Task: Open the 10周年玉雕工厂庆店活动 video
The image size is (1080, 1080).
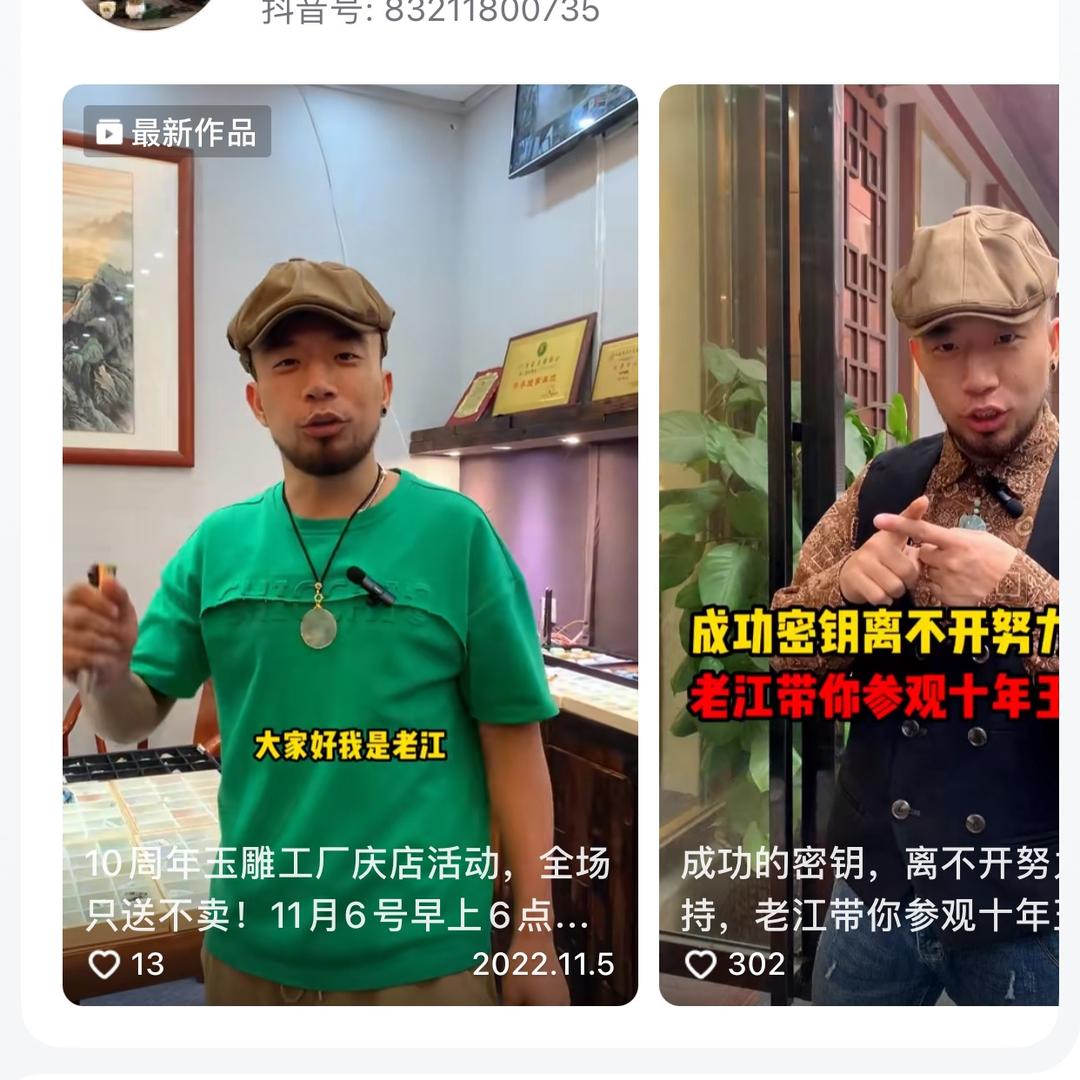Action: pos(350,545)
